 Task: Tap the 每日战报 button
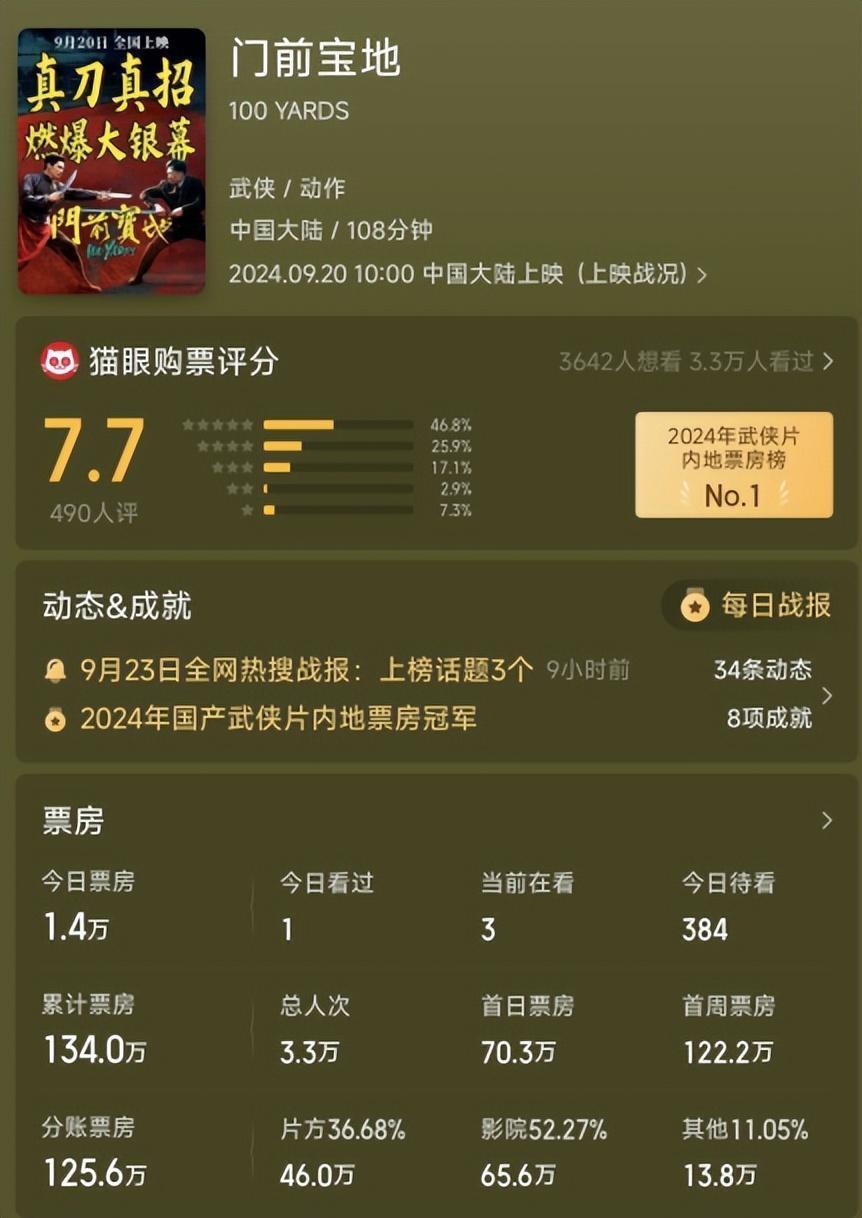[757, 605]
